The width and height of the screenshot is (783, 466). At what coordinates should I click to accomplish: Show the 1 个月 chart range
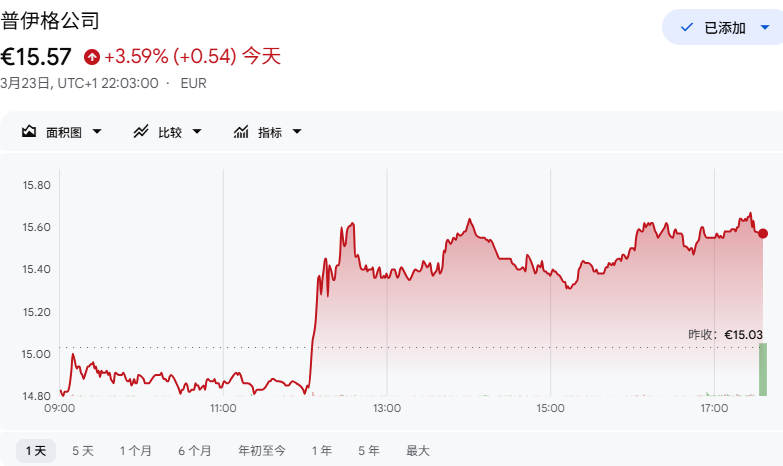(136, 451)
